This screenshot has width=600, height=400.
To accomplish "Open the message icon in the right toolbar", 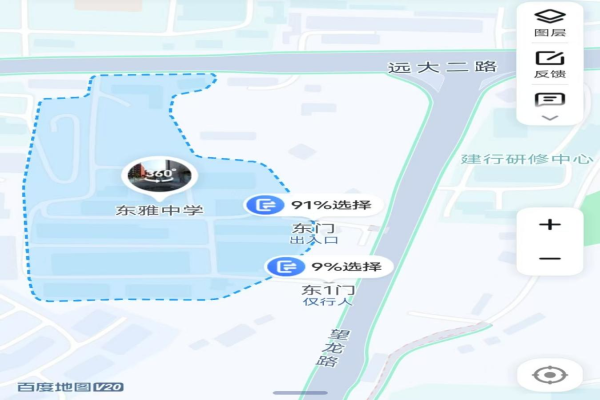I will pyautogui.click(x=549, y=99).
